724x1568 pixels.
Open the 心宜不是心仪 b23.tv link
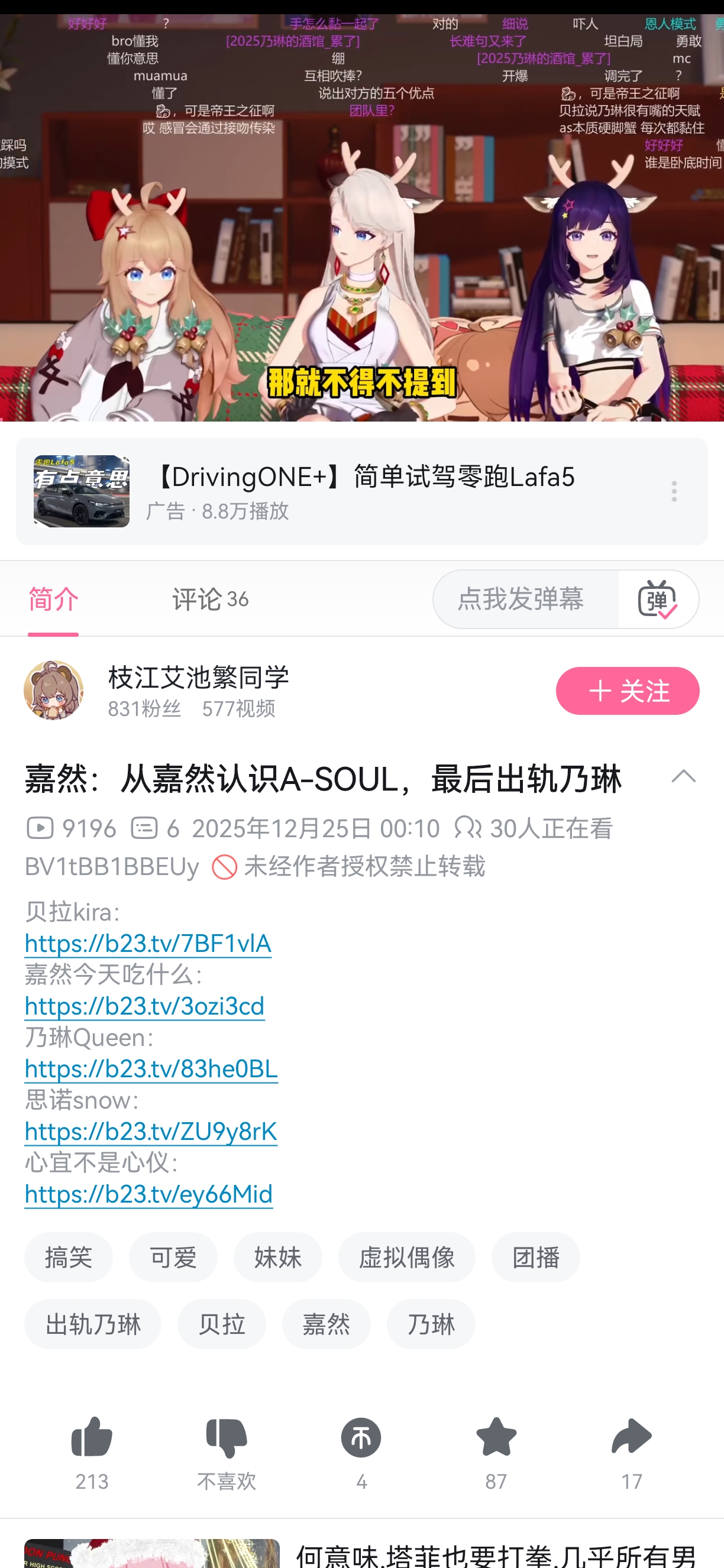coord(148,1194)
